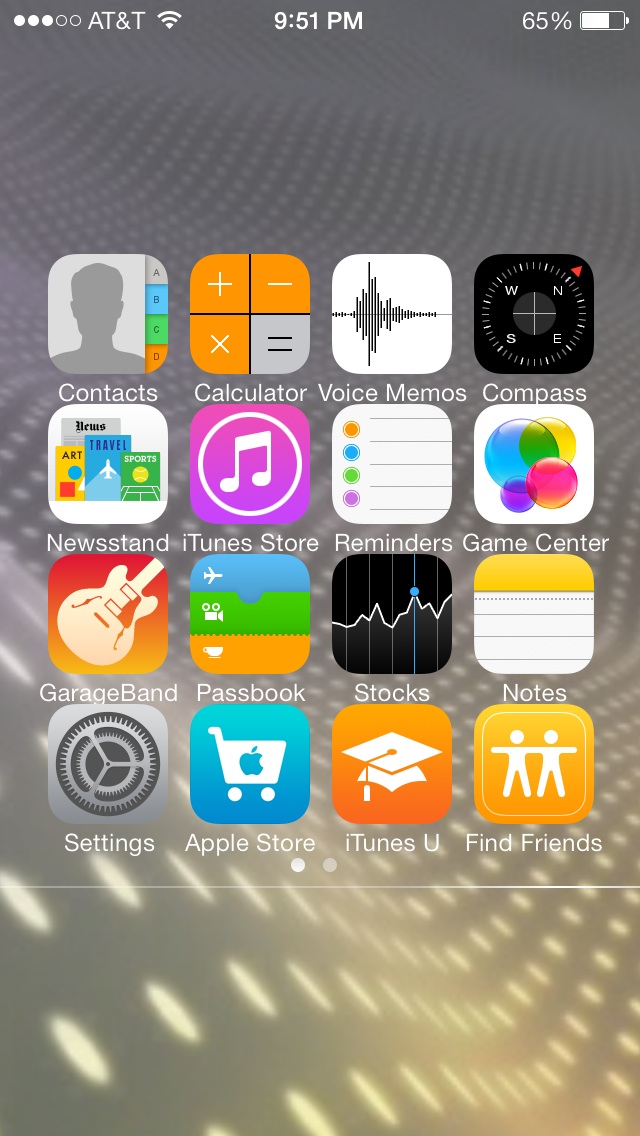640x1136 pixels.
Task: Open Voice Memos
Action: point(392,314)
